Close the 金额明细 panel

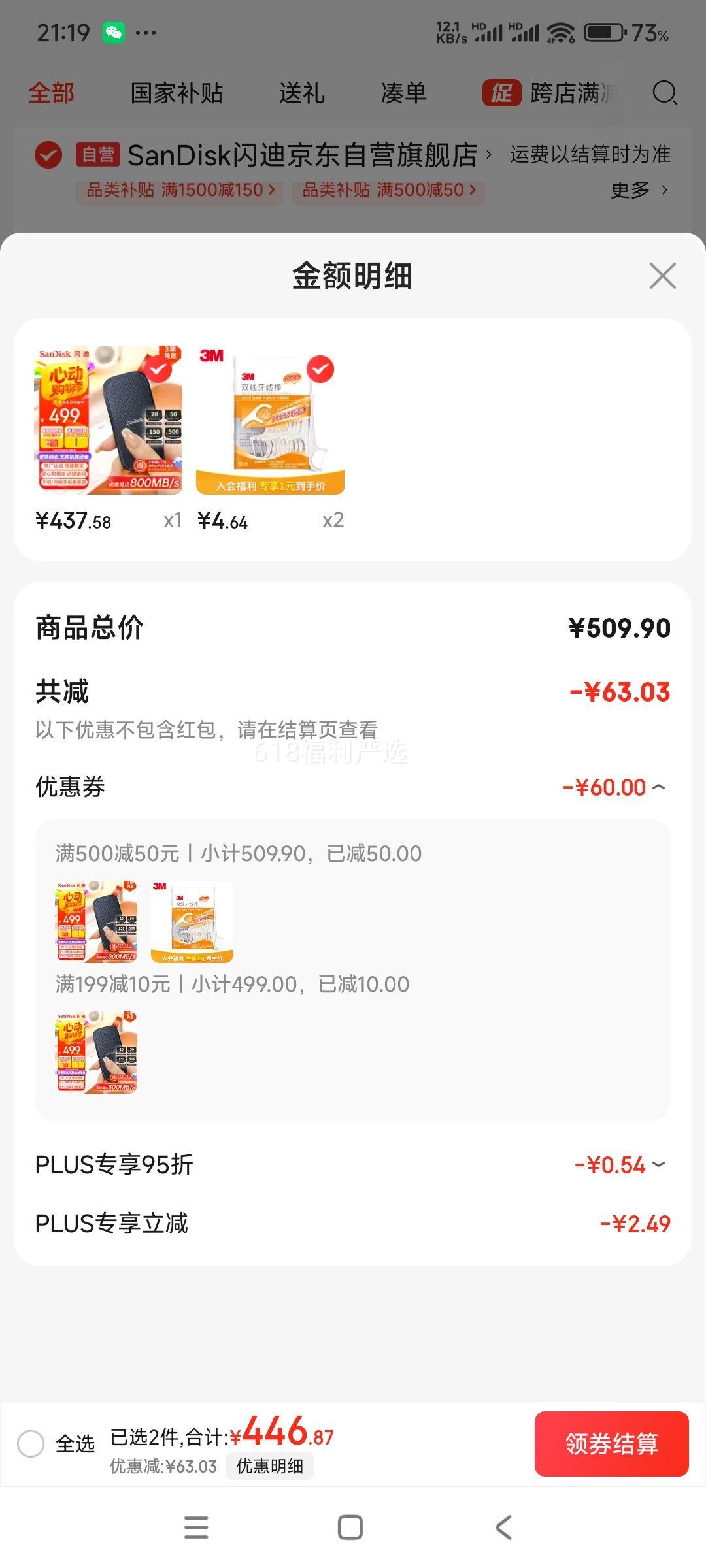point(662,276)
